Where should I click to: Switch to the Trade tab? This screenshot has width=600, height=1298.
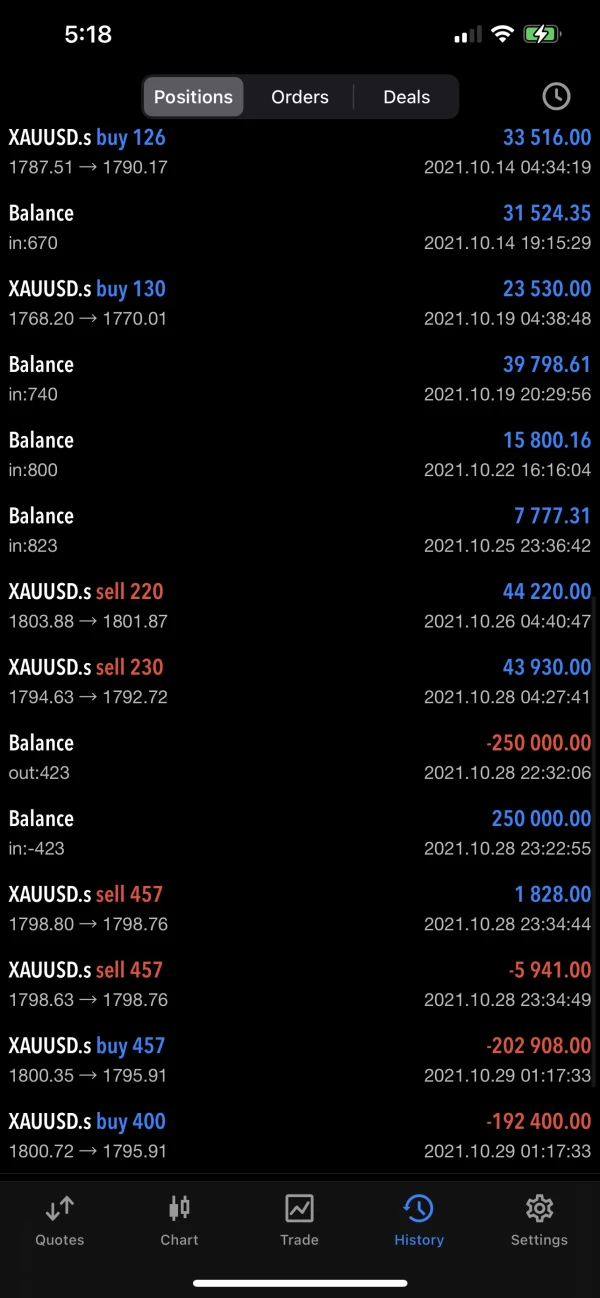point(299,1220)
